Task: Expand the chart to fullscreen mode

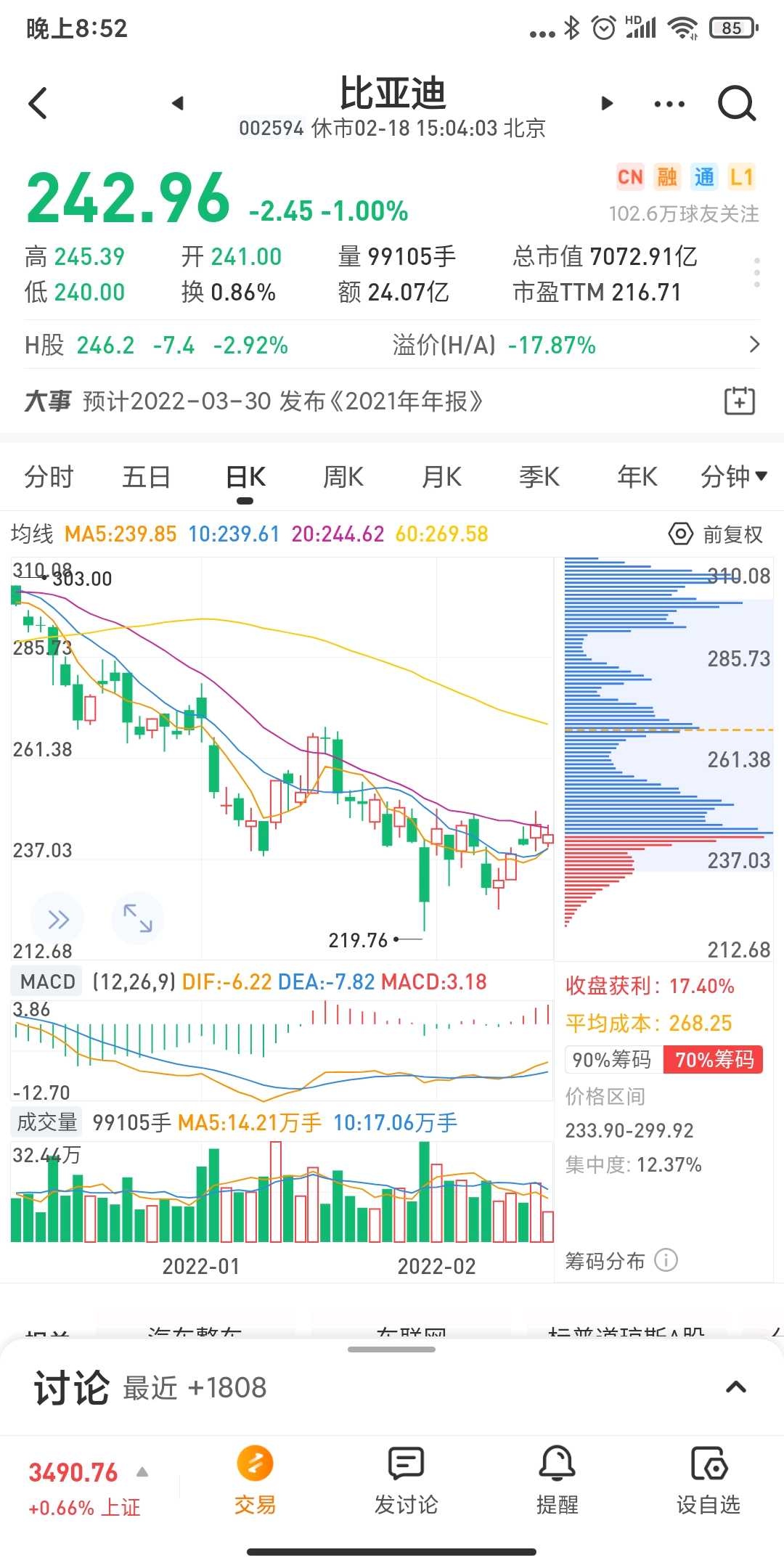Action: (136, 918)
